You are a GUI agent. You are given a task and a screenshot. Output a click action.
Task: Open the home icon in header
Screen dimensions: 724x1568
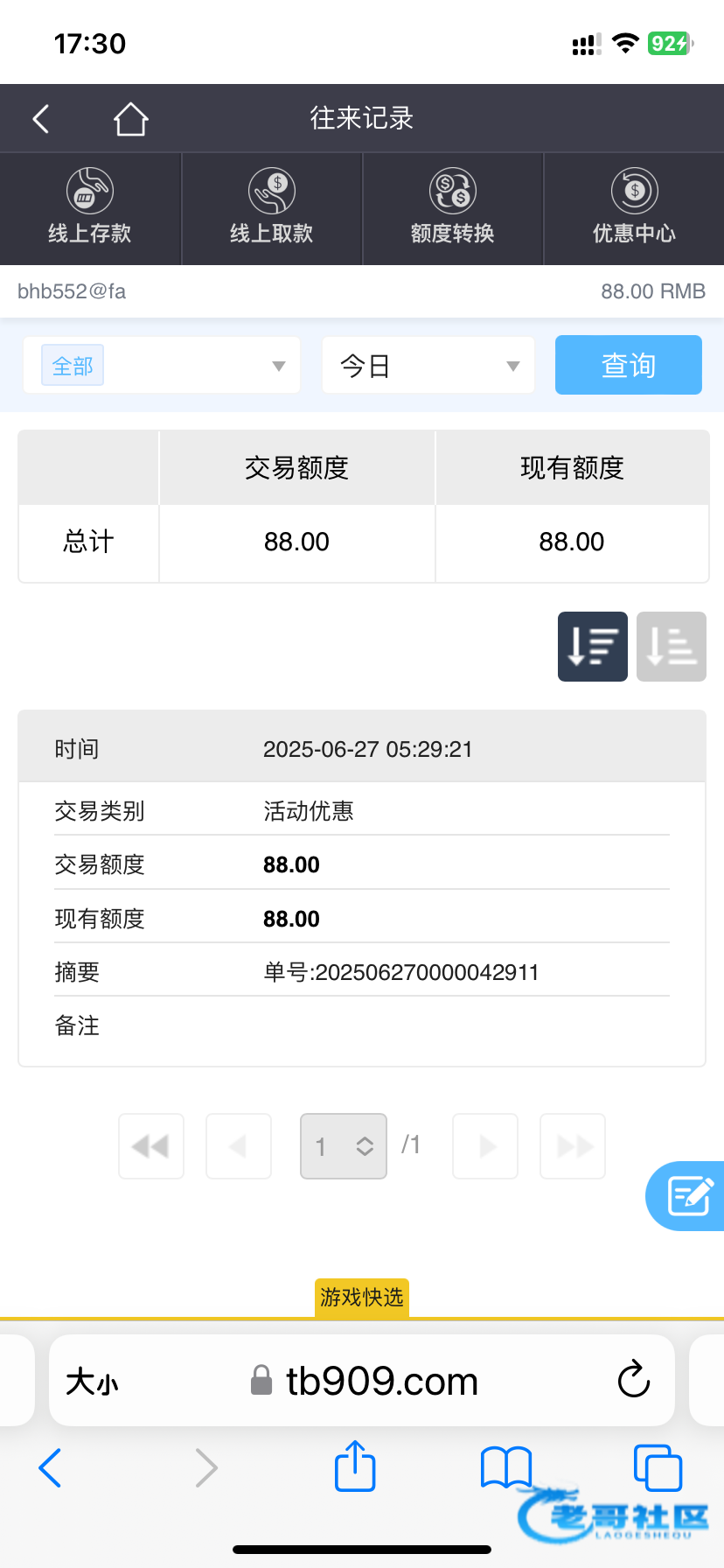pos(130,119)
